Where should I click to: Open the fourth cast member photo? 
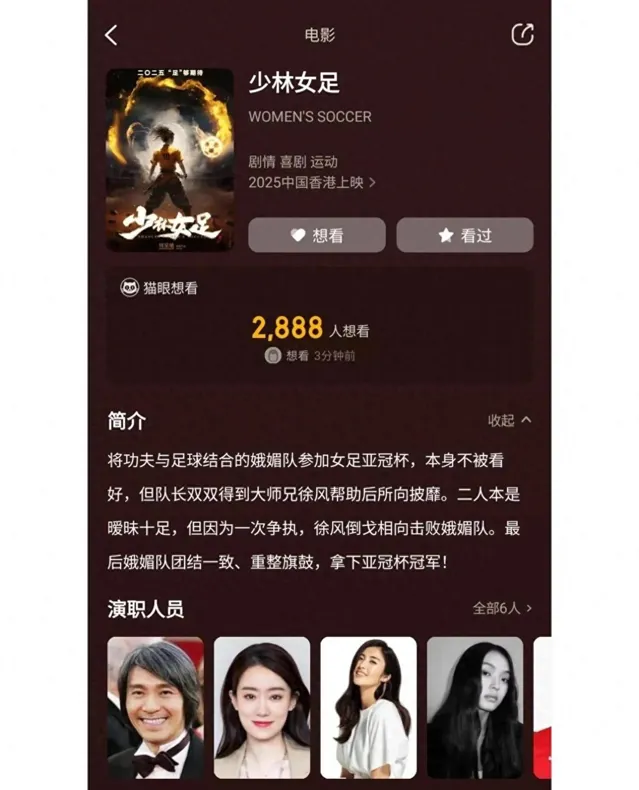475,707
